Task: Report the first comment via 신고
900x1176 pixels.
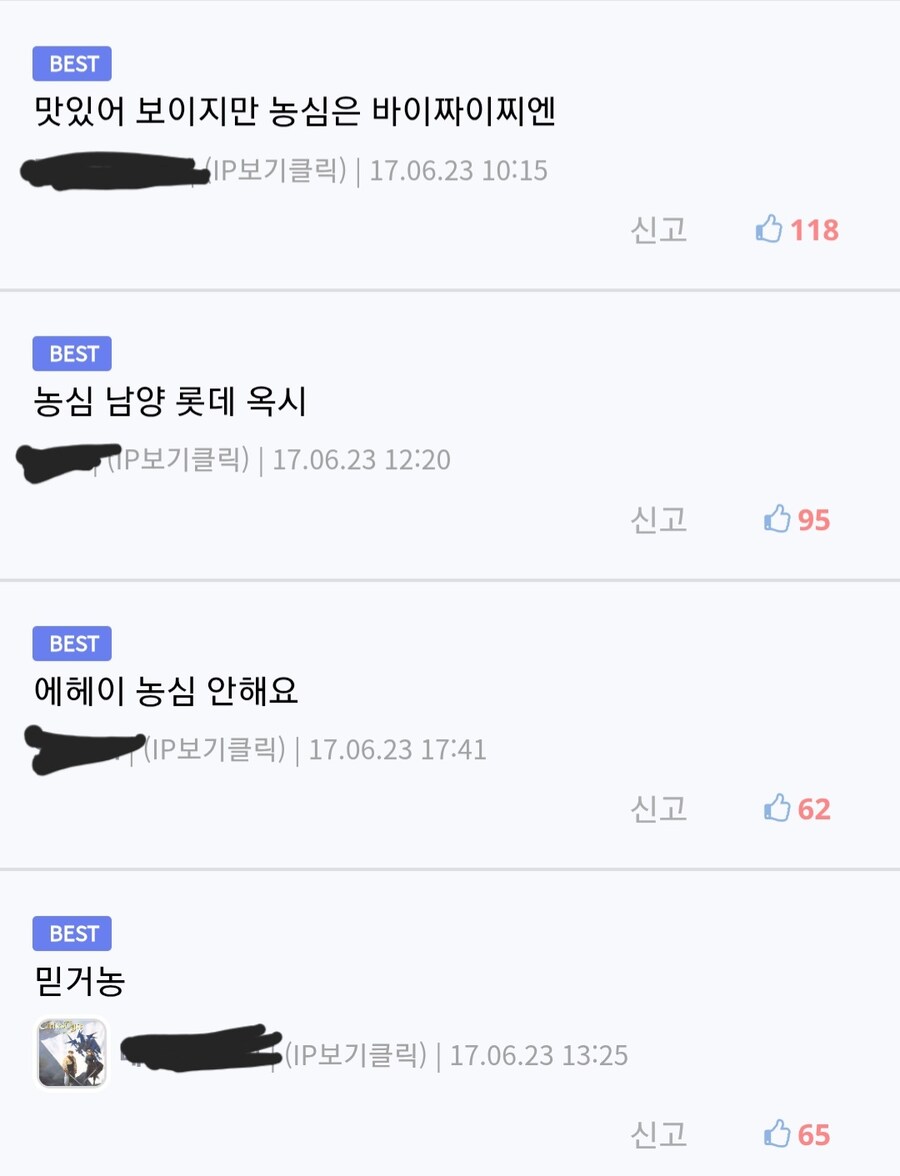Action: (x=657, y=229)
